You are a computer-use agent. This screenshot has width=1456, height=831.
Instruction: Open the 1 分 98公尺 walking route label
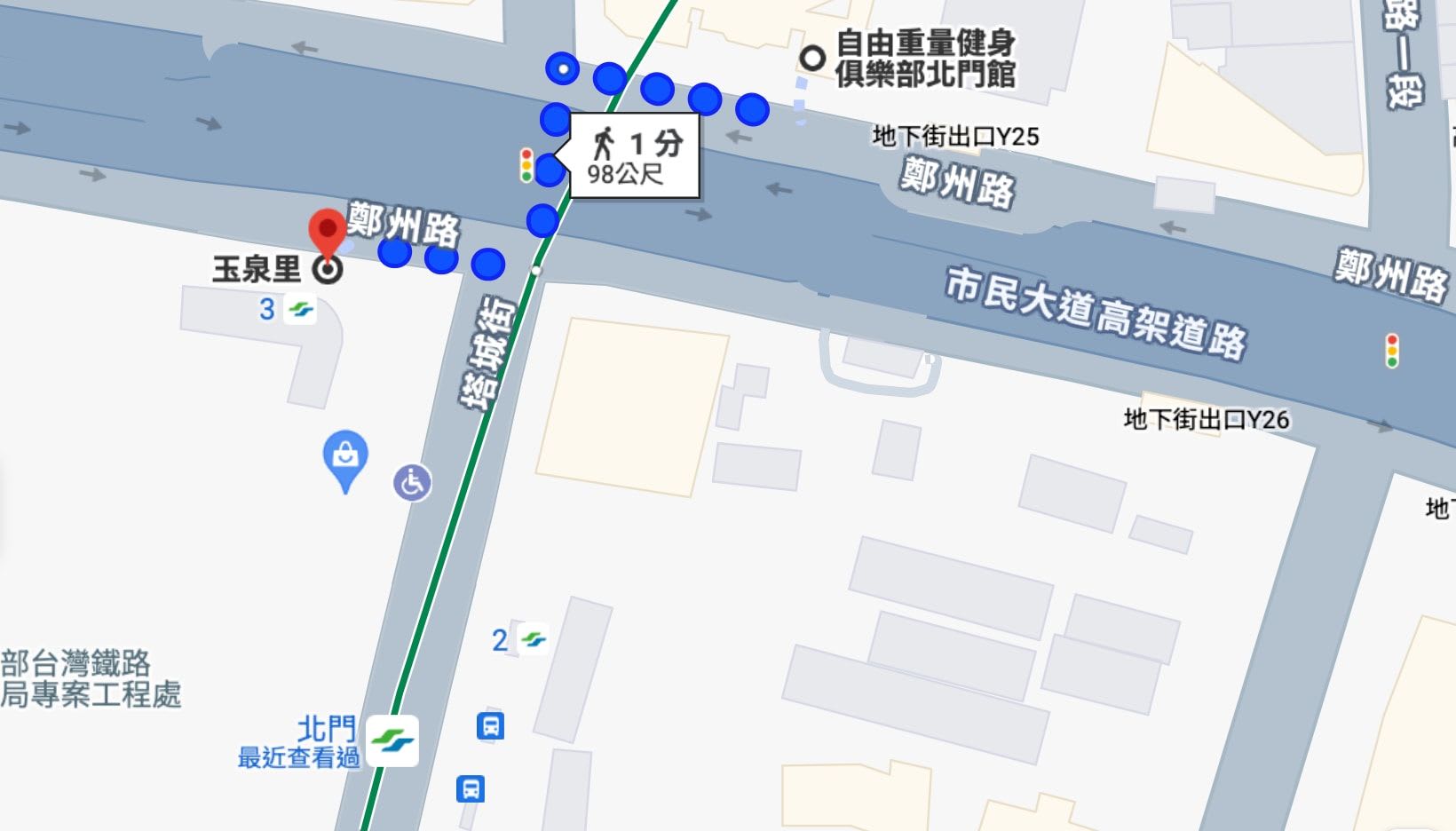click(634, 156)
